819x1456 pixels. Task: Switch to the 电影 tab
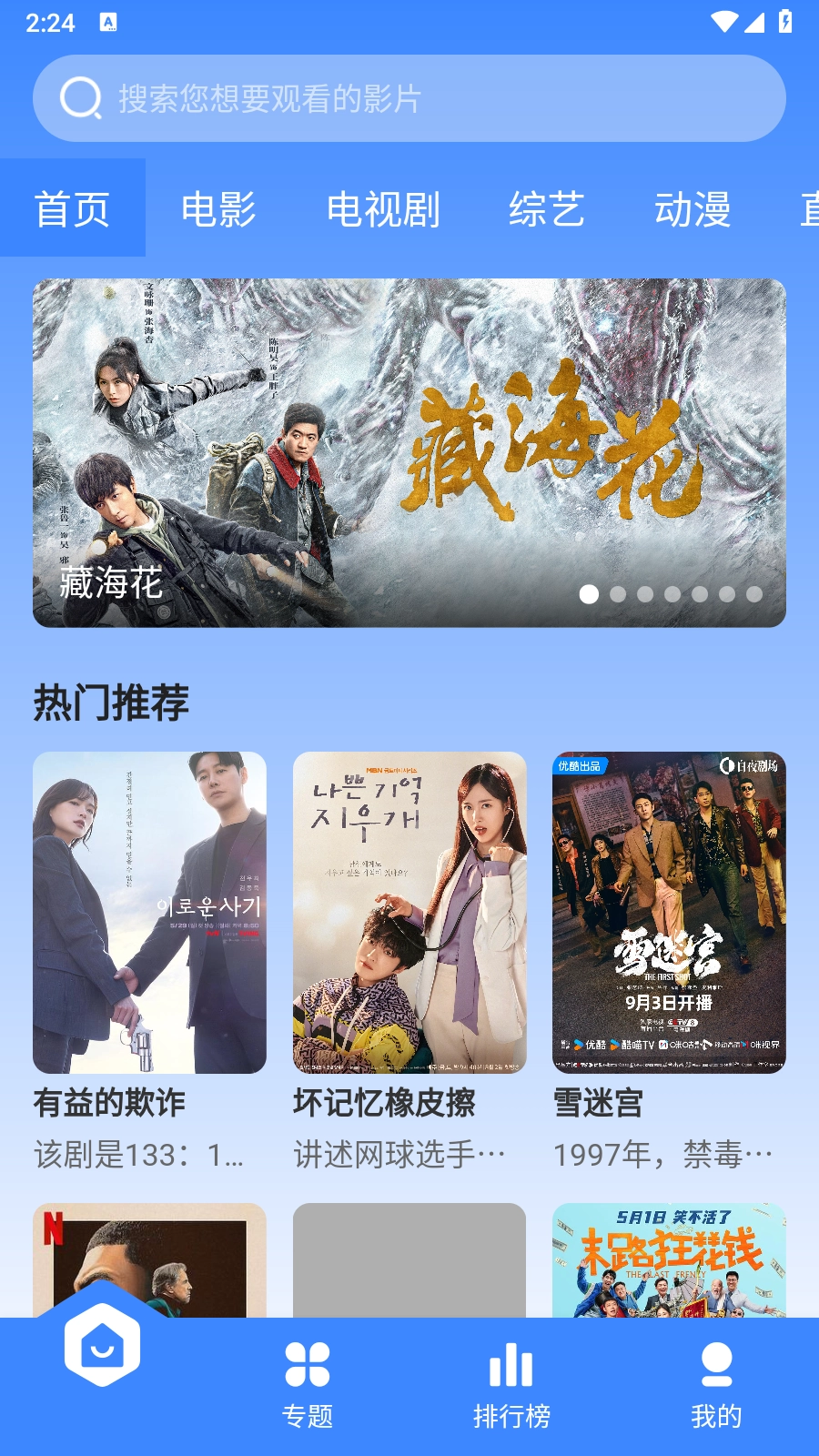[218, 209]
